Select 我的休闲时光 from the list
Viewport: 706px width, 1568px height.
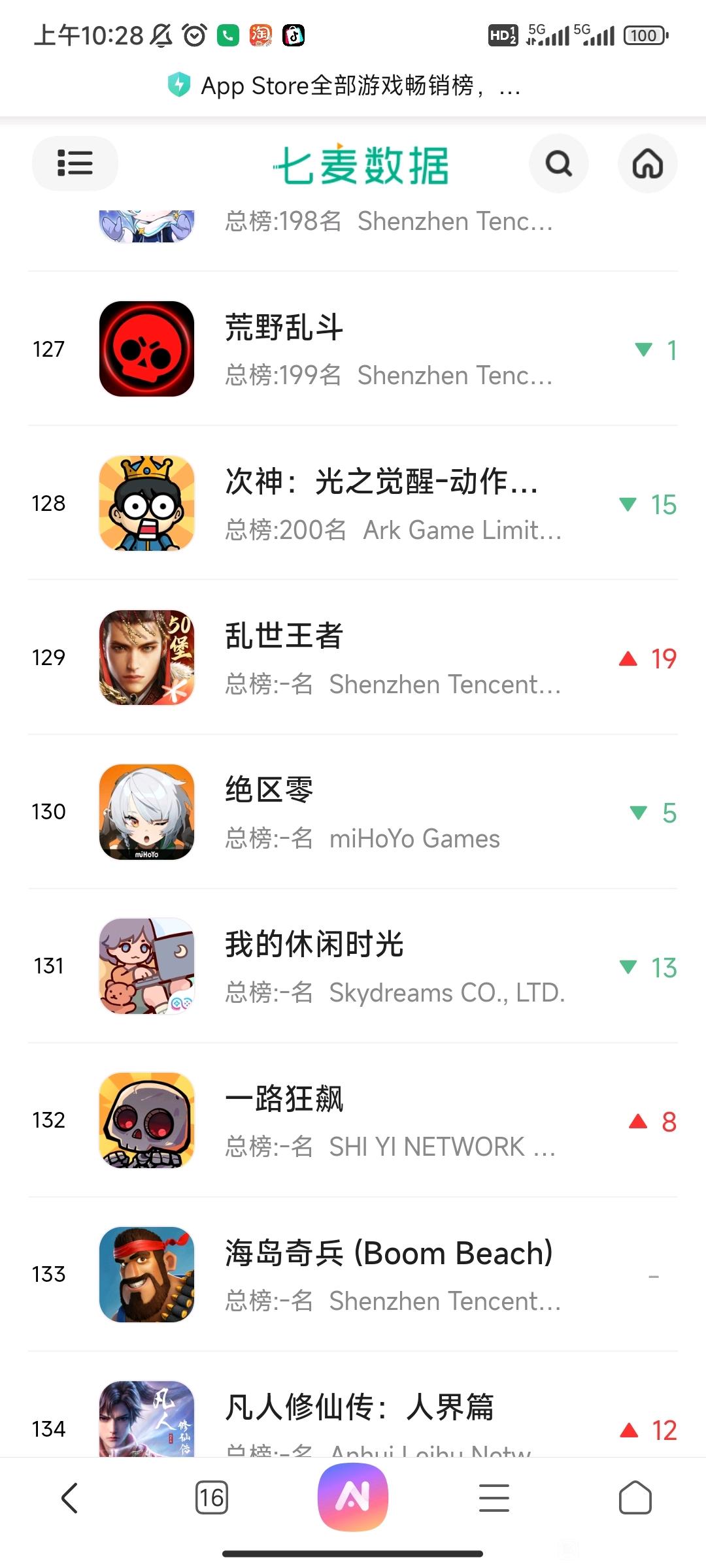click(x=353, y=966)
